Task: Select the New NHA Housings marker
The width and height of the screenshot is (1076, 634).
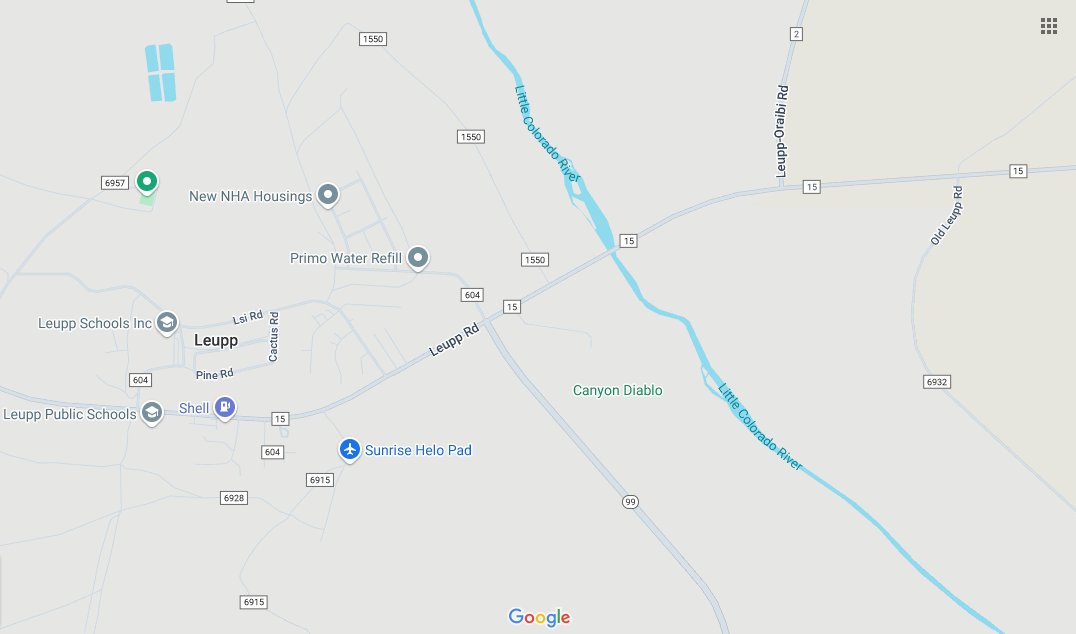Action: (328, 196)
